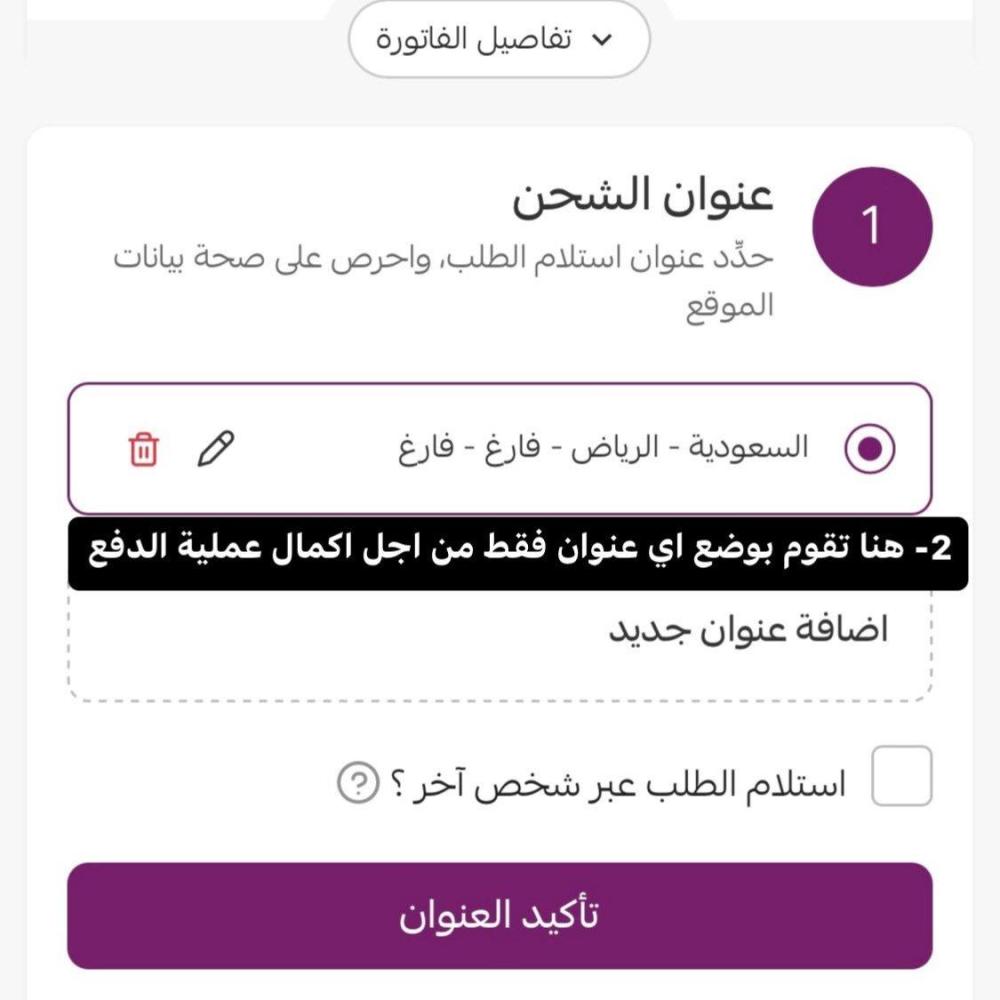The image size is (1000, 1000).
Task: Confirm with the تأكيد العنوان button
Action: pos(499,915)
